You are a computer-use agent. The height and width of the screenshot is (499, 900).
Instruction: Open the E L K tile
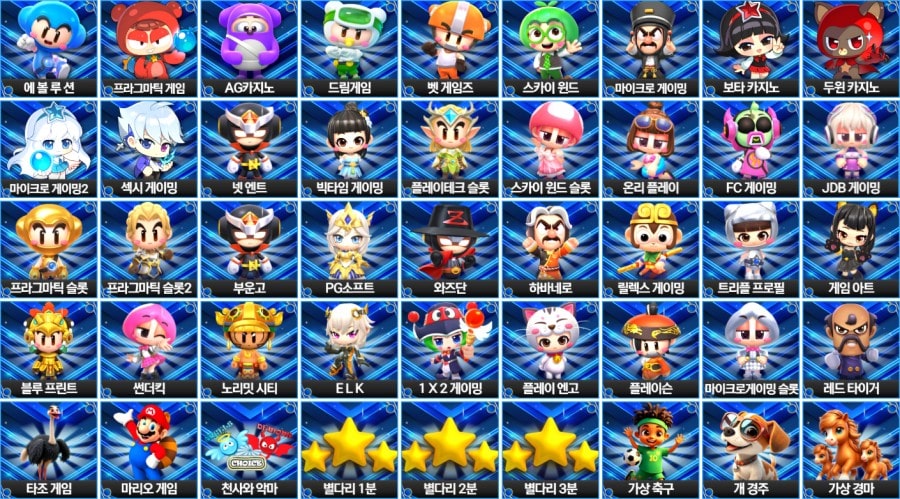[x=349, y=348]
